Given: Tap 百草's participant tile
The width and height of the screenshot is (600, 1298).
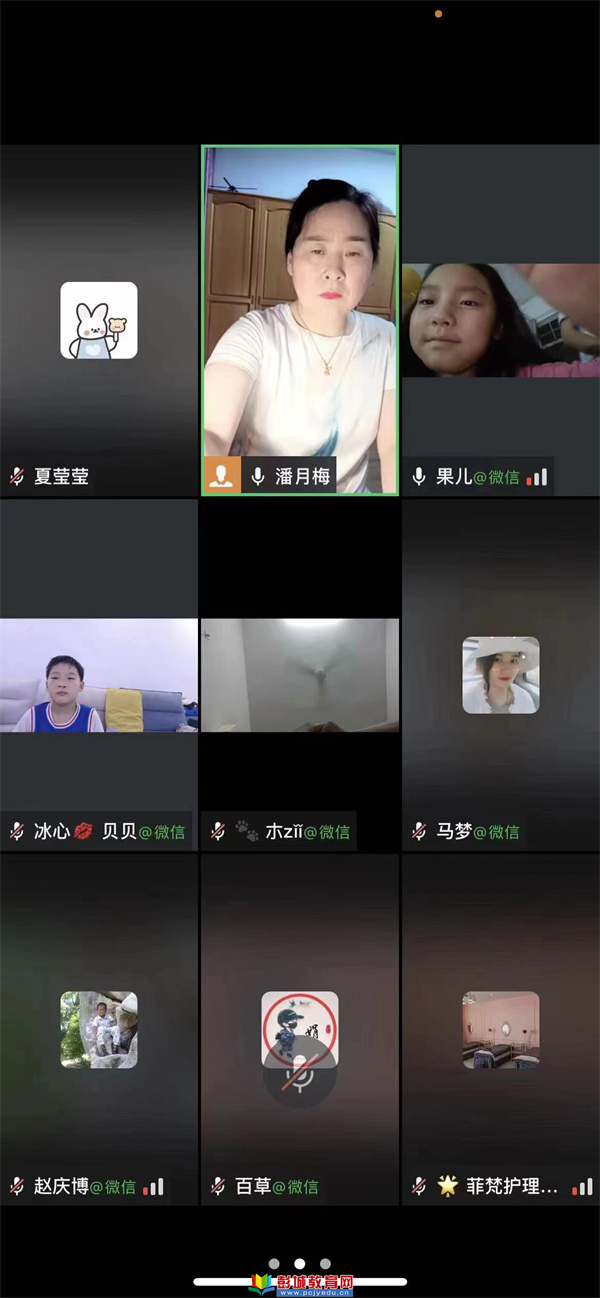Looking at the screenshot, I should point(300,1030).
